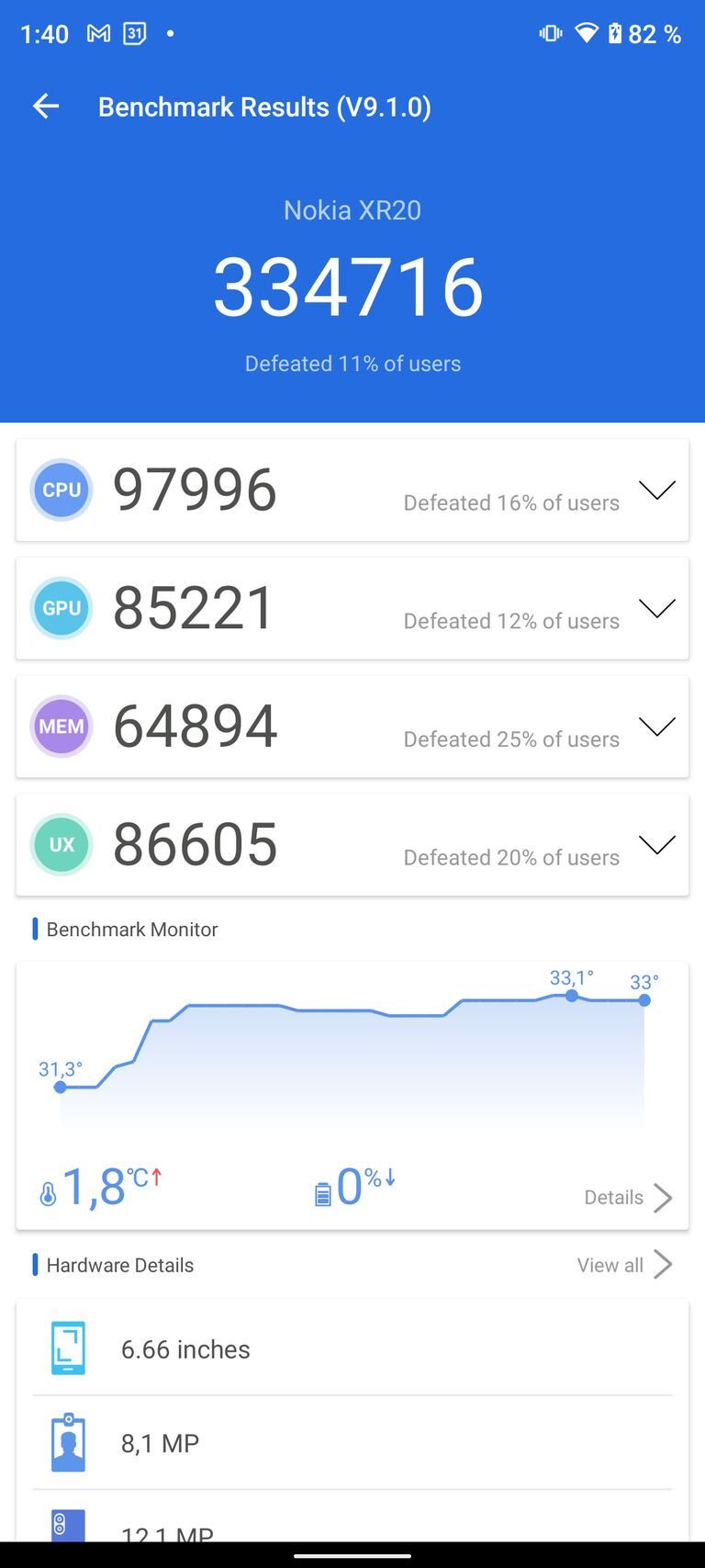View all Hardware Details
The image size is (705, 1568).
(624, 1265)
